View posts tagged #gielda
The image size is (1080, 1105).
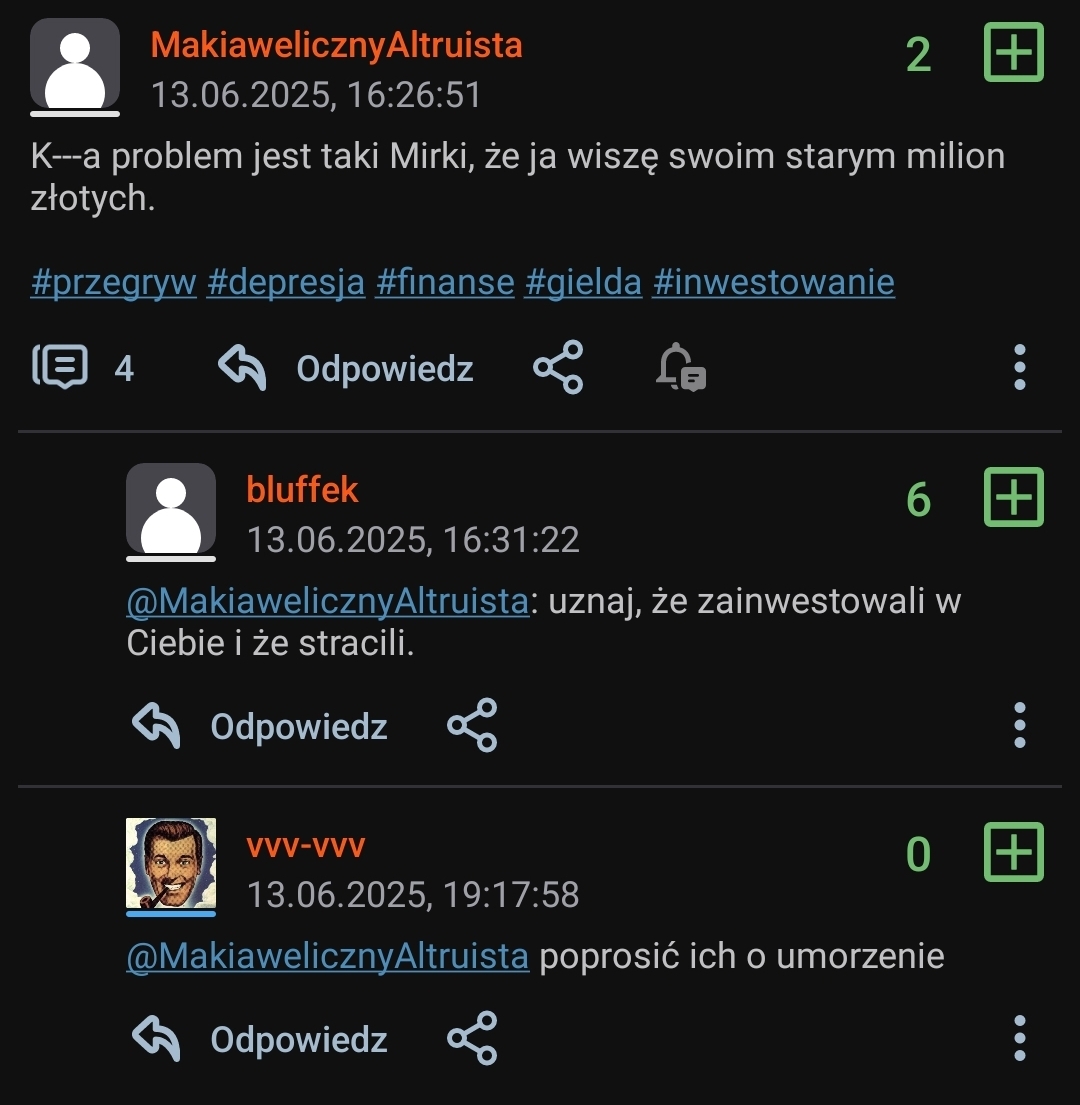(x=583, y=283)
